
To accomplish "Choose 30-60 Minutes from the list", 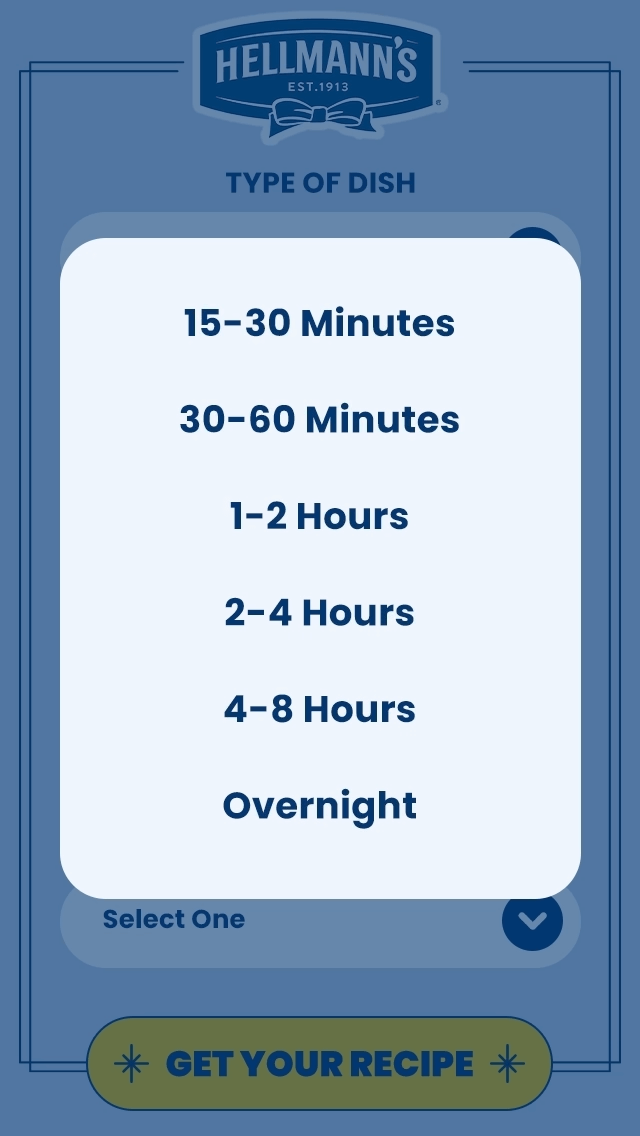I will tap(320, 419).
